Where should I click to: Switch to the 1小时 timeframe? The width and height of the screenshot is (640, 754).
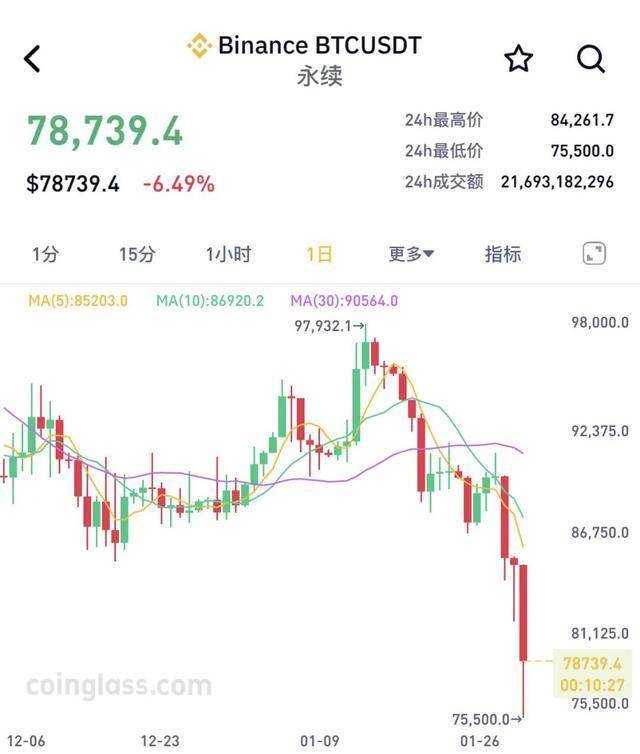[228, 254]
